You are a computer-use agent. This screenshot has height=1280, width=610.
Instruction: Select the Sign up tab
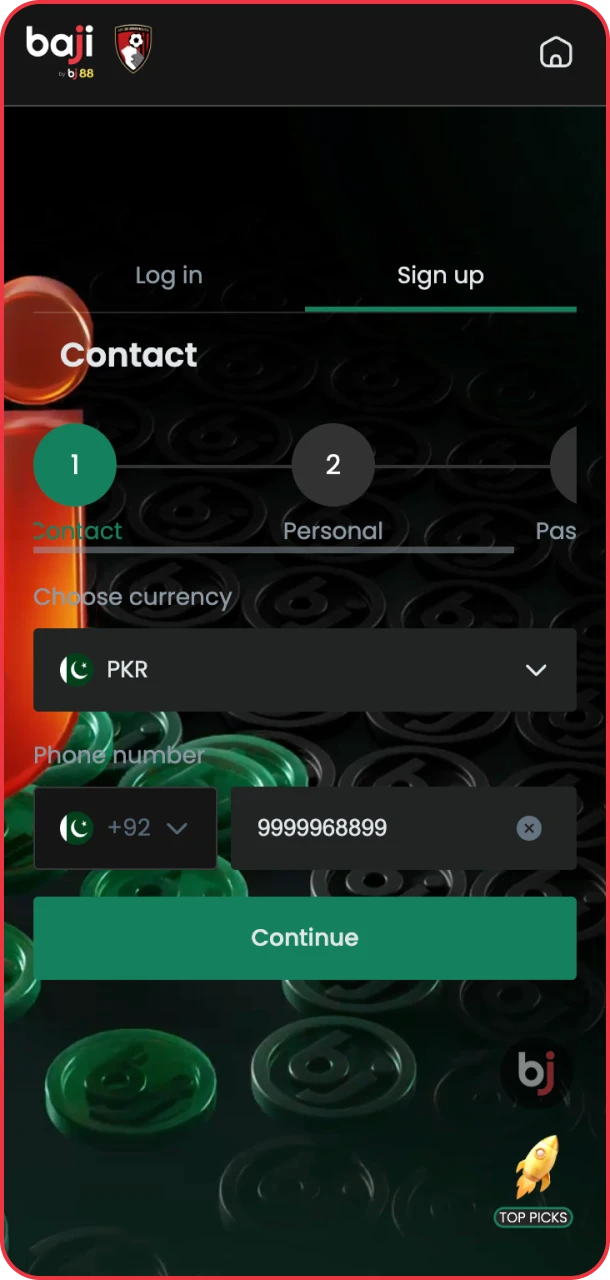pos(440,276)
